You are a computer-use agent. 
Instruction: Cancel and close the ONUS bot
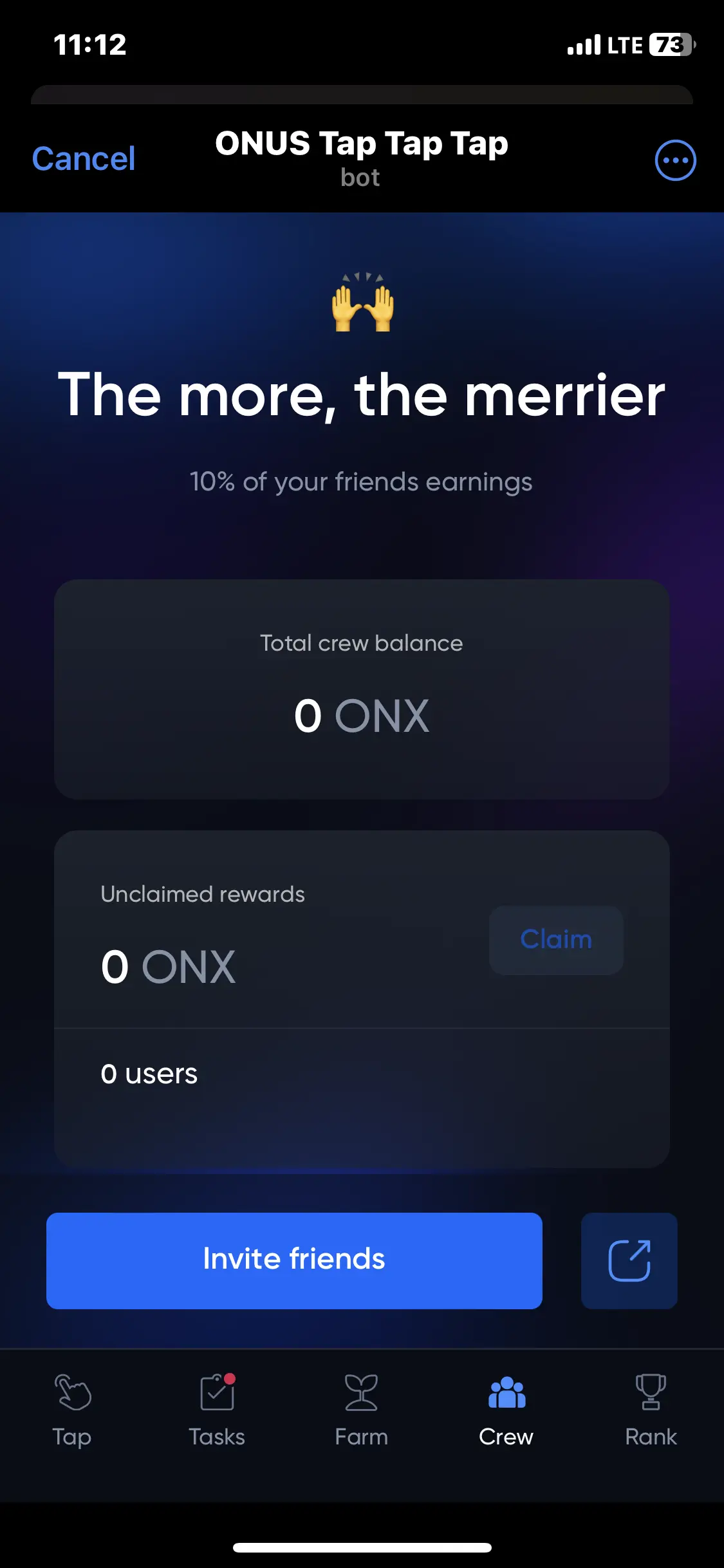coord(84,159)
